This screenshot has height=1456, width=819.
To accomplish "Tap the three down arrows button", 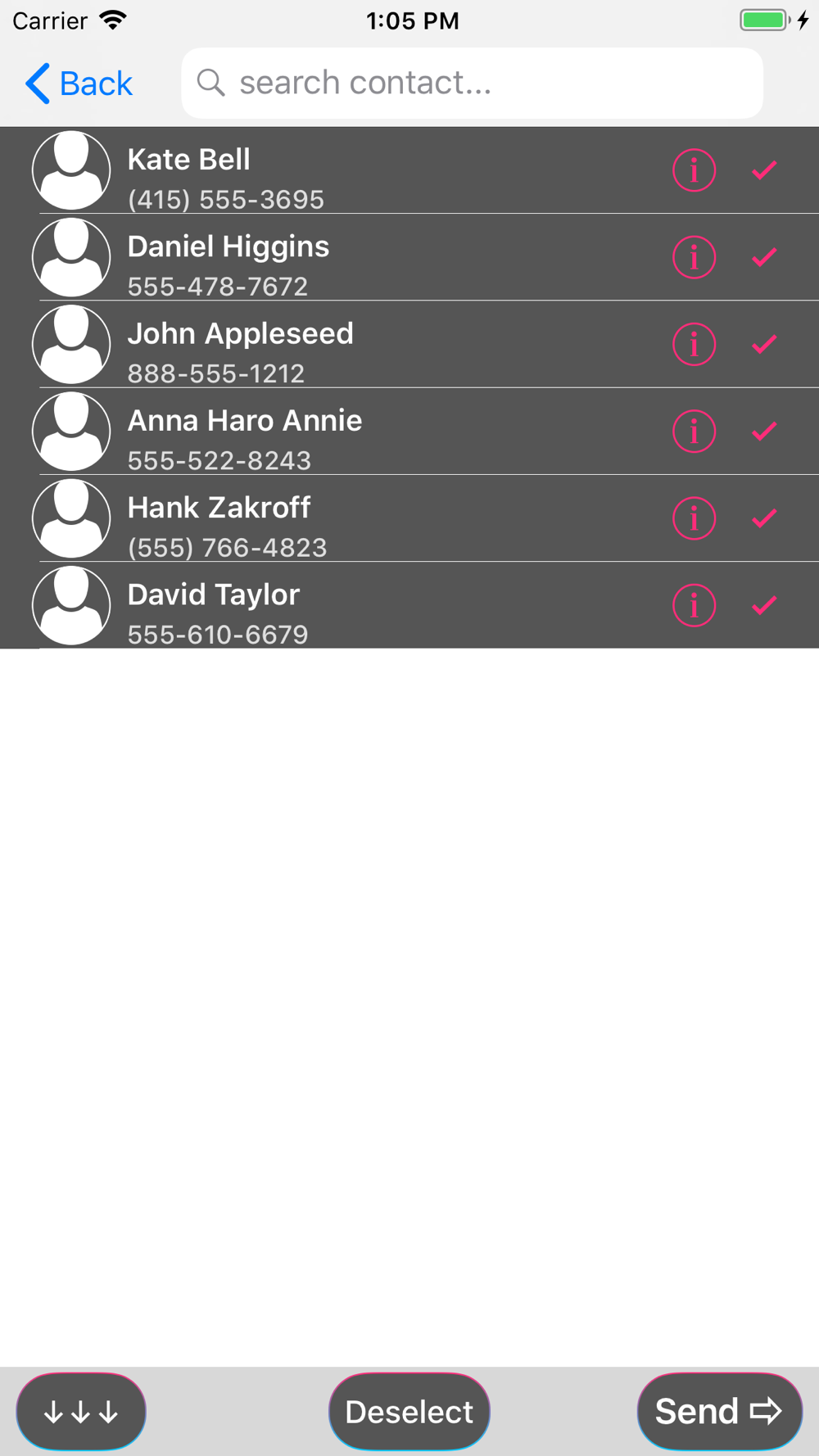I will pyautogui.click(x=81, y=1412).
